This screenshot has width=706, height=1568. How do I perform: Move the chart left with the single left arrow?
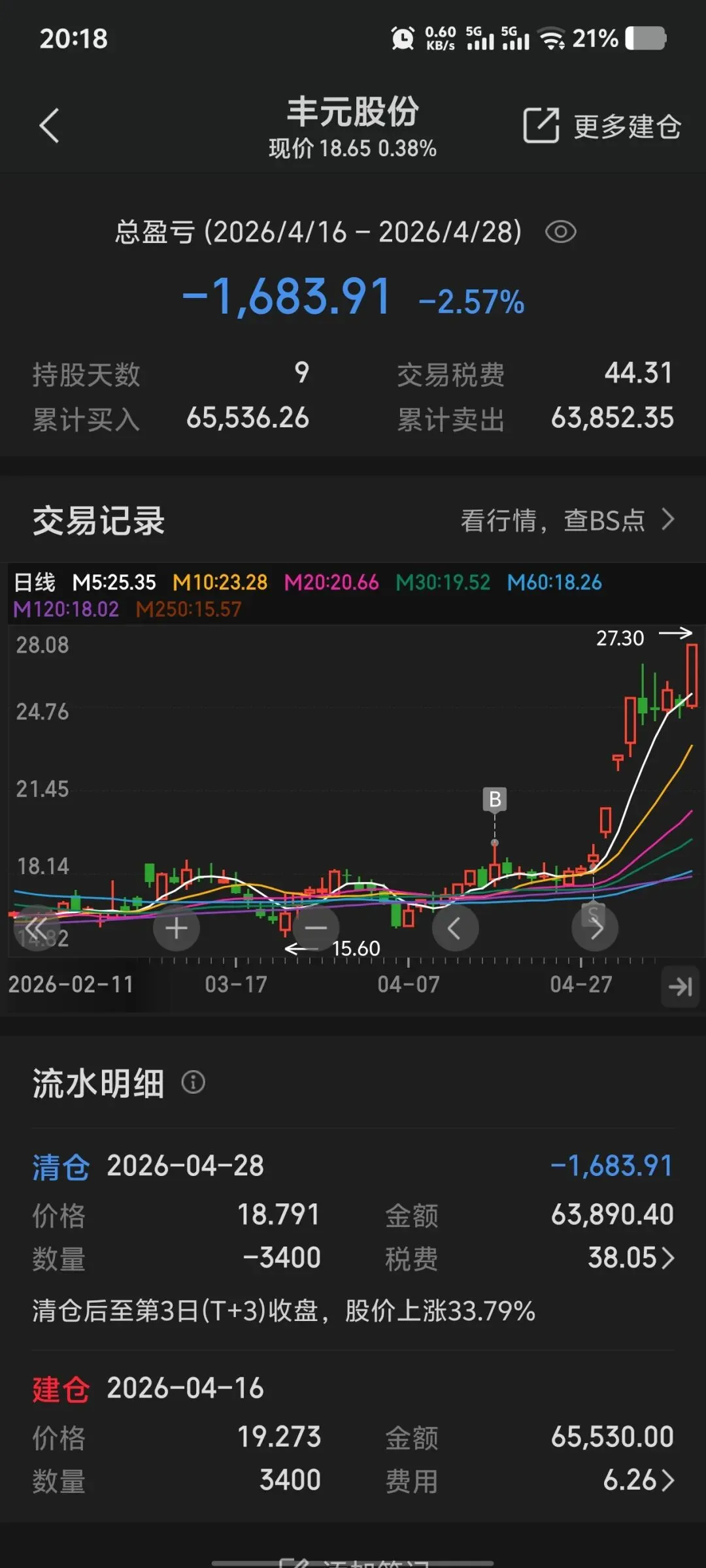pos(455,928)
